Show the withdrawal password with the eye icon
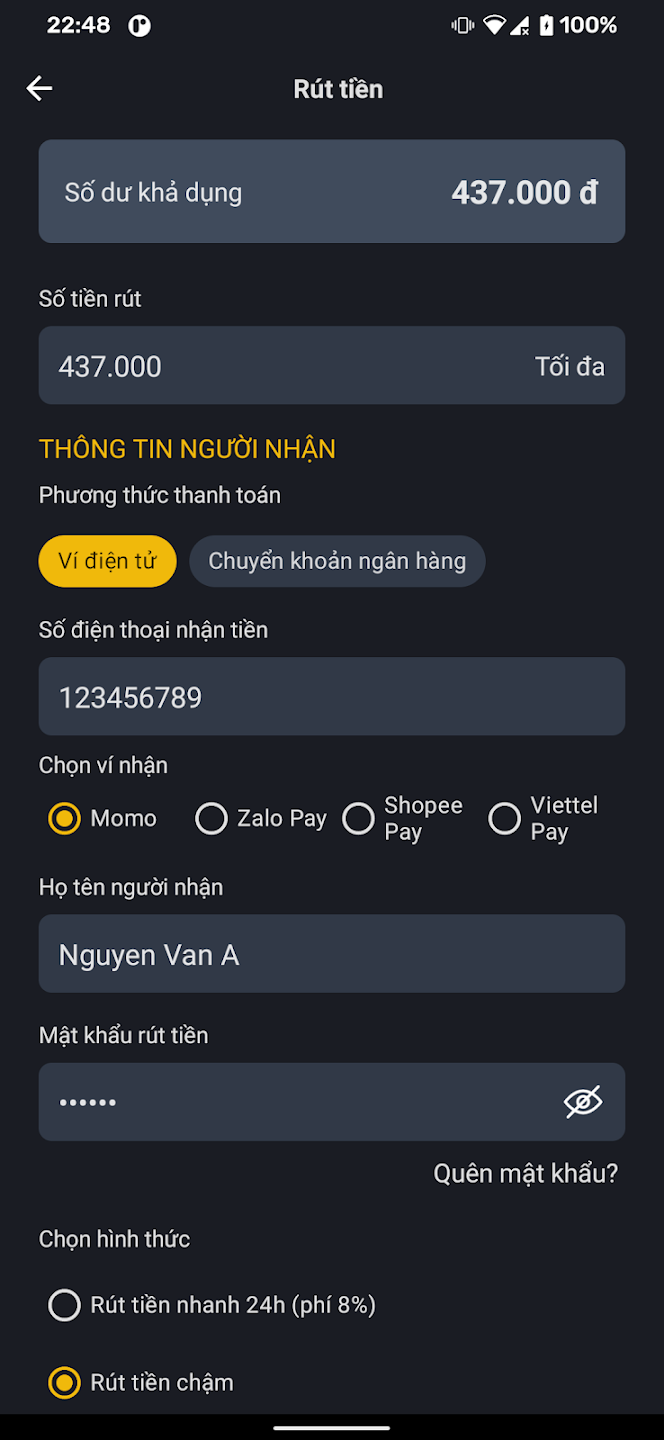 coord(583,1102)
